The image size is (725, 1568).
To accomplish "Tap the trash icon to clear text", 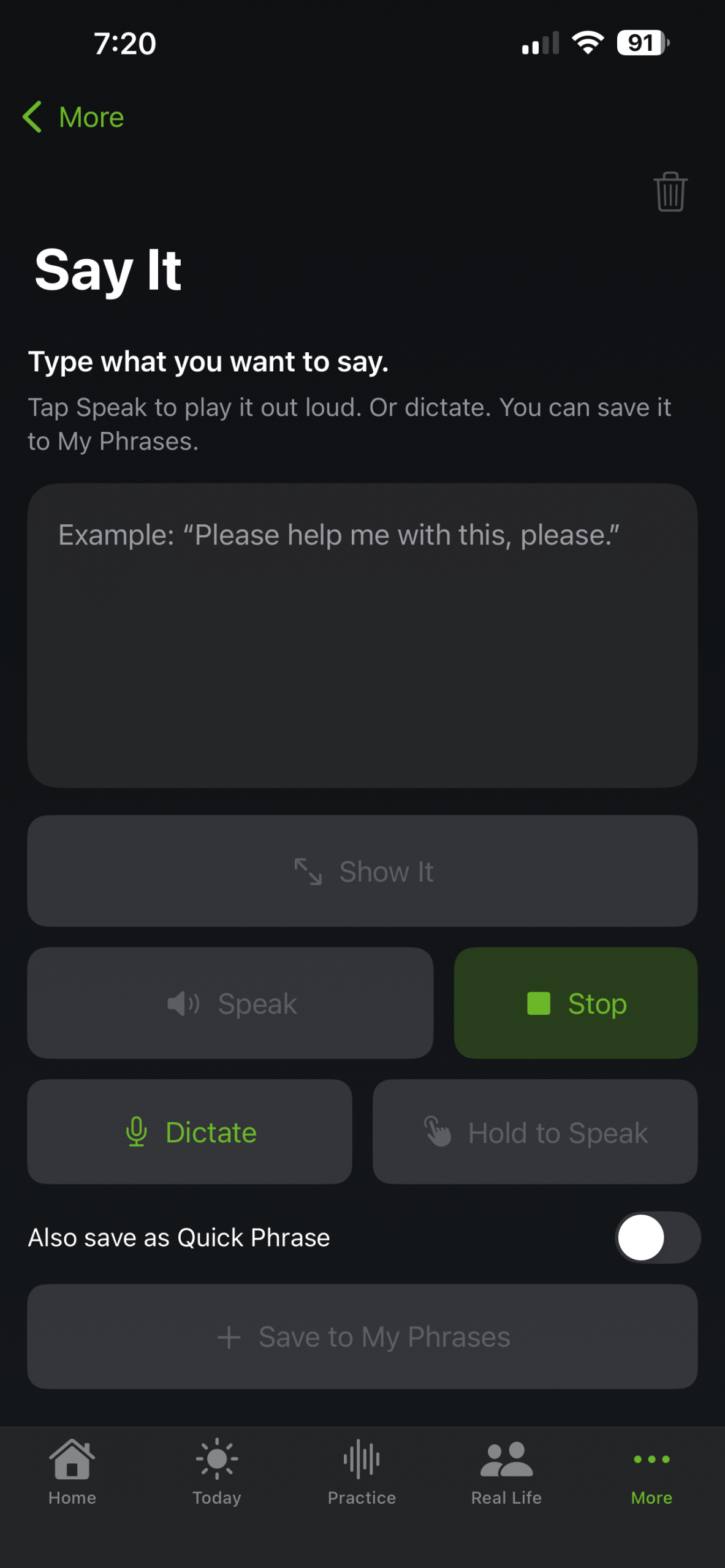I will pos(670,192).
